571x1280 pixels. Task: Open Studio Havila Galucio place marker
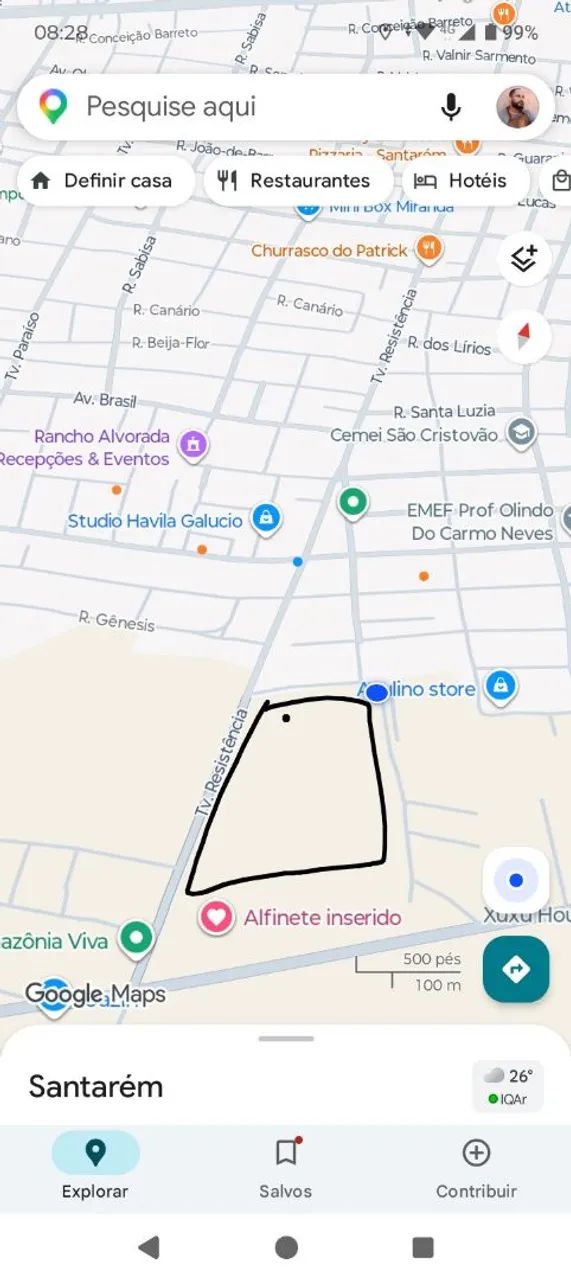[x=265, y=519]
